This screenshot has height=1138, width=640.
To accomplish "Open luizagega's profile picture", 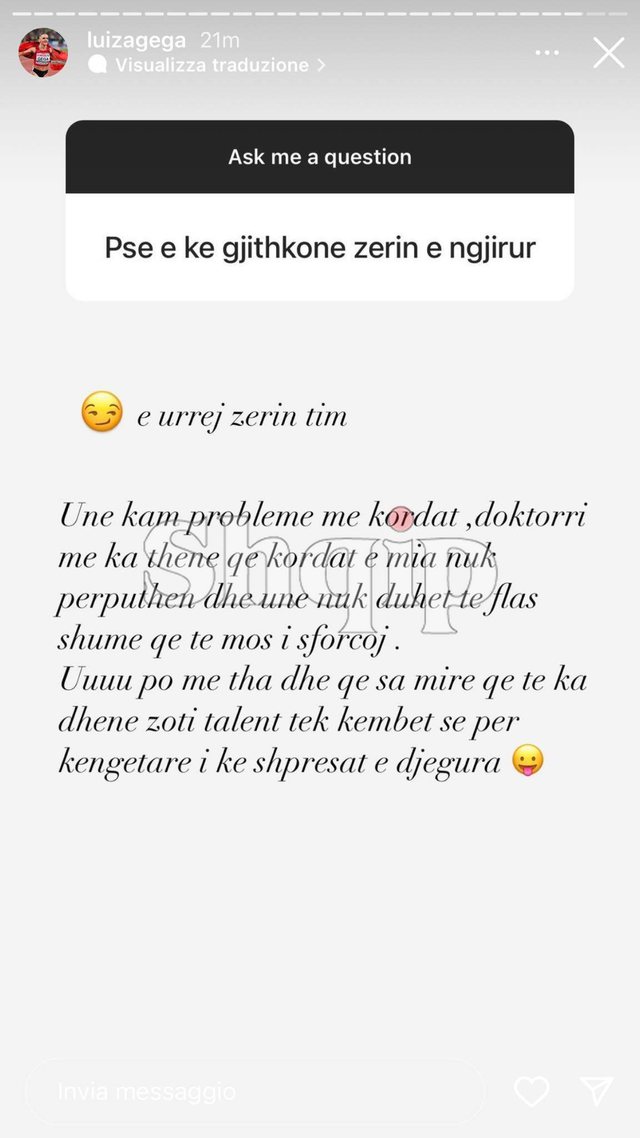I will [x=44, y=52].
